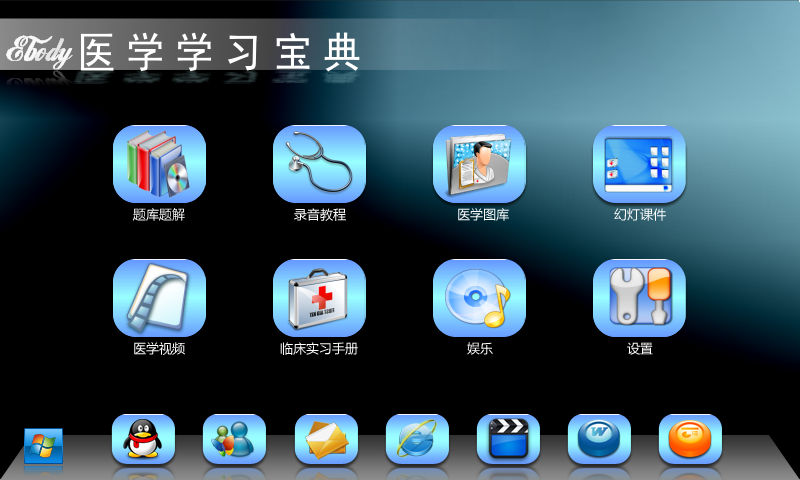Open the 幻灯课件 slideshow courseware
The height and width of the screenshot is (480, 800).
(x=639, y=164)
